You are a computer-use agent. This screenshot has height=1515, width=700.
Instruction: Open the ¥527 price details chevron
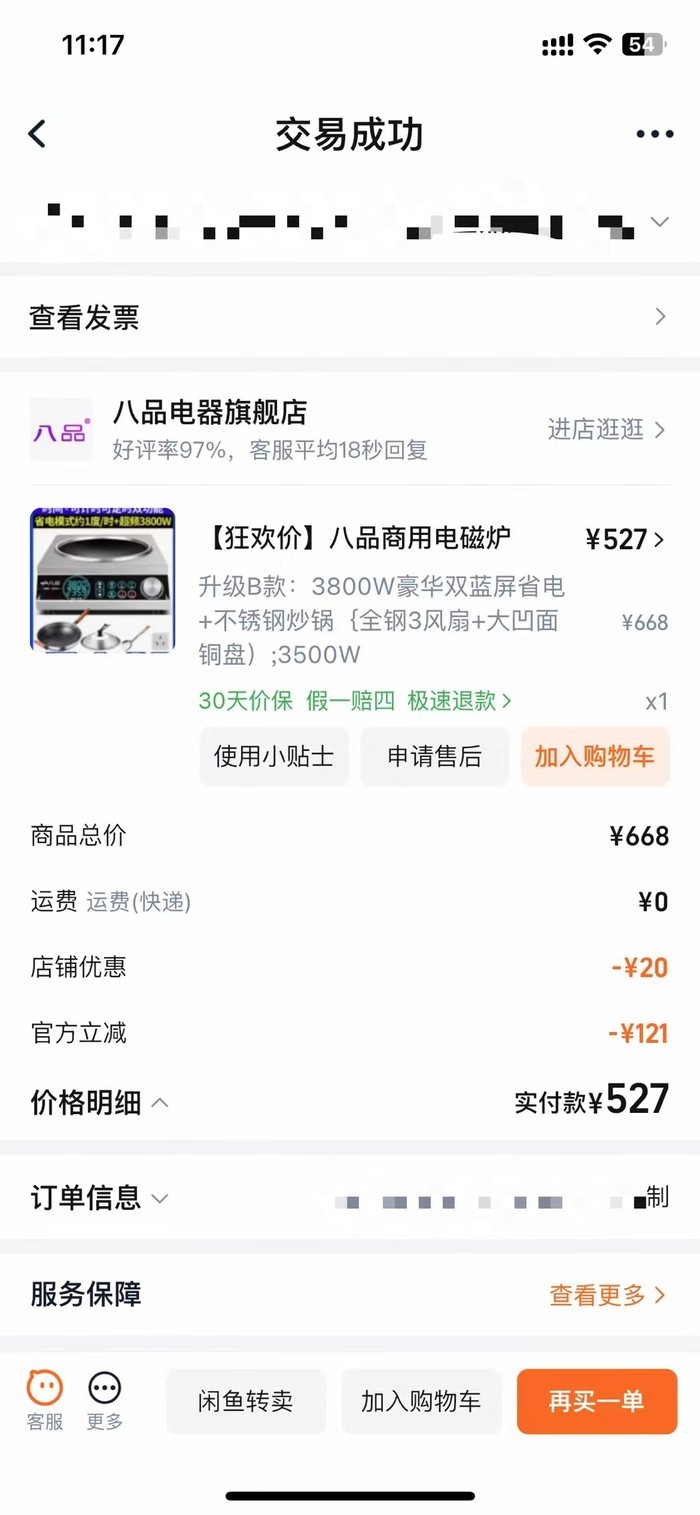pos(657,540)
